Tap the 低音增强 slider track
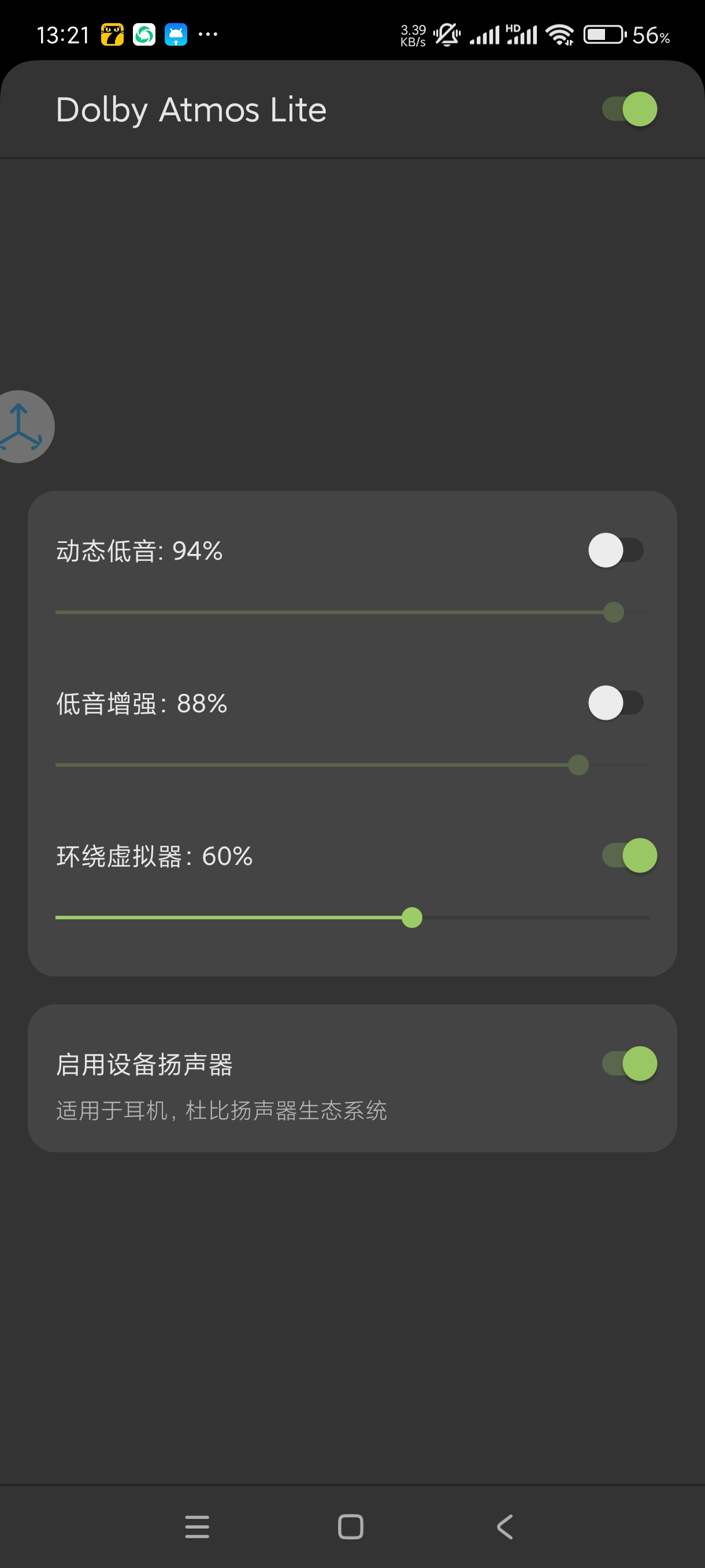The height and width of the screenshot is (1568, 705). pos(352,765)
